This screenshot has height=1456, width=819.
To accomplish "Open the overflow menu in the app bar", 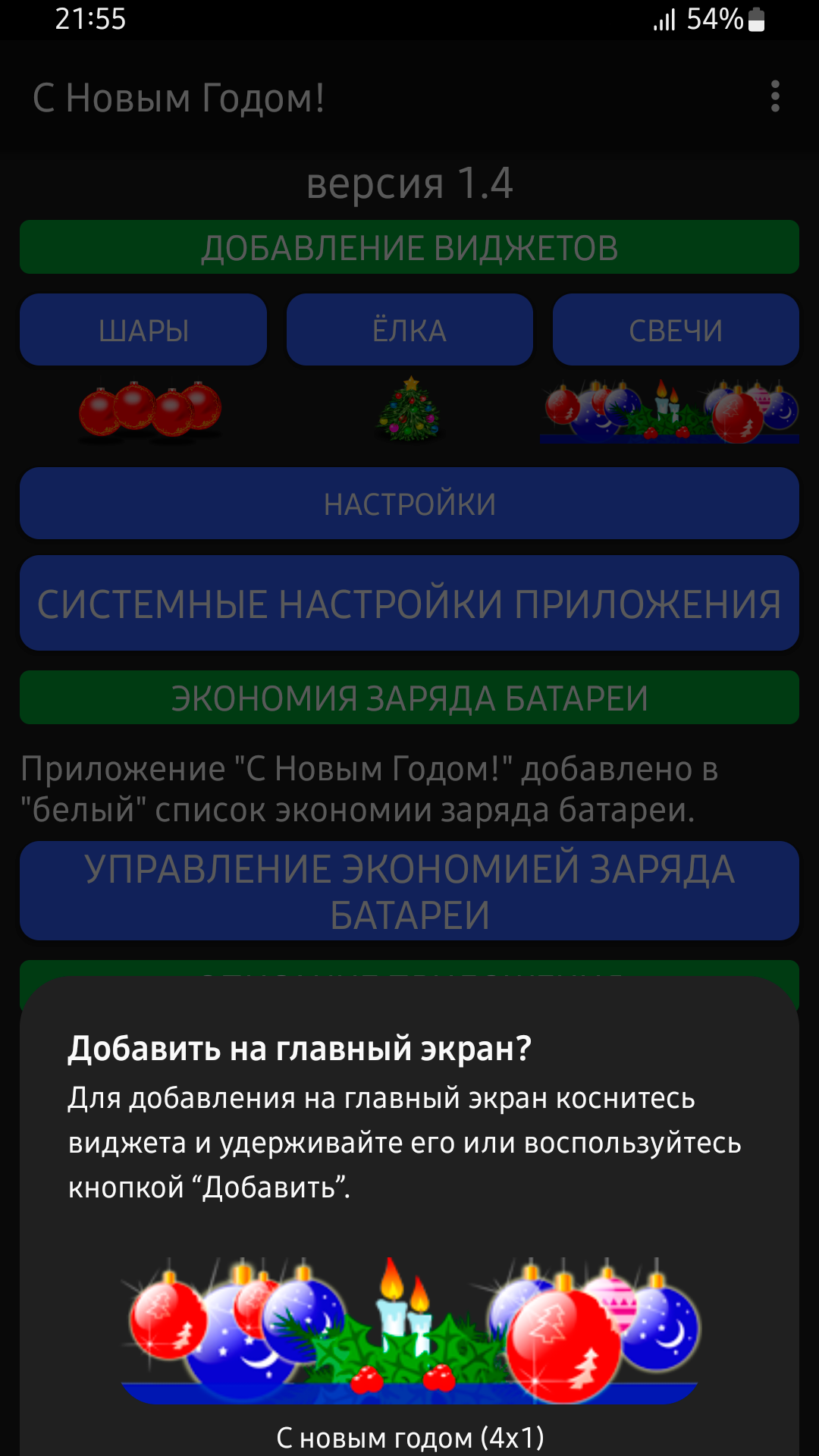I will (774, 97).
